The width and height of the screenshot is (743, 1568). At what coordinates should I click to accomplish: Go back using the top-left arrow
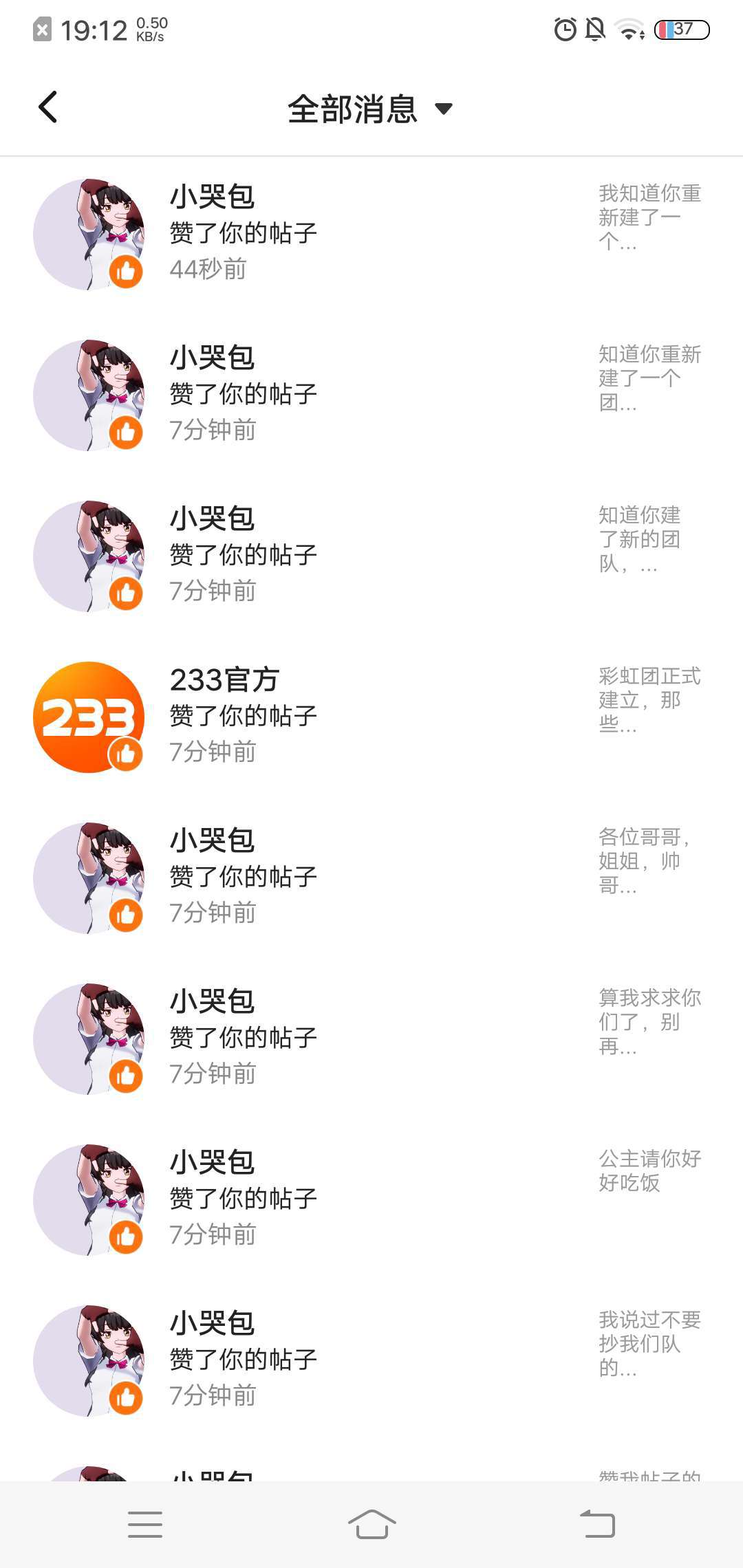pyautogui.click(x=47, y=108)
